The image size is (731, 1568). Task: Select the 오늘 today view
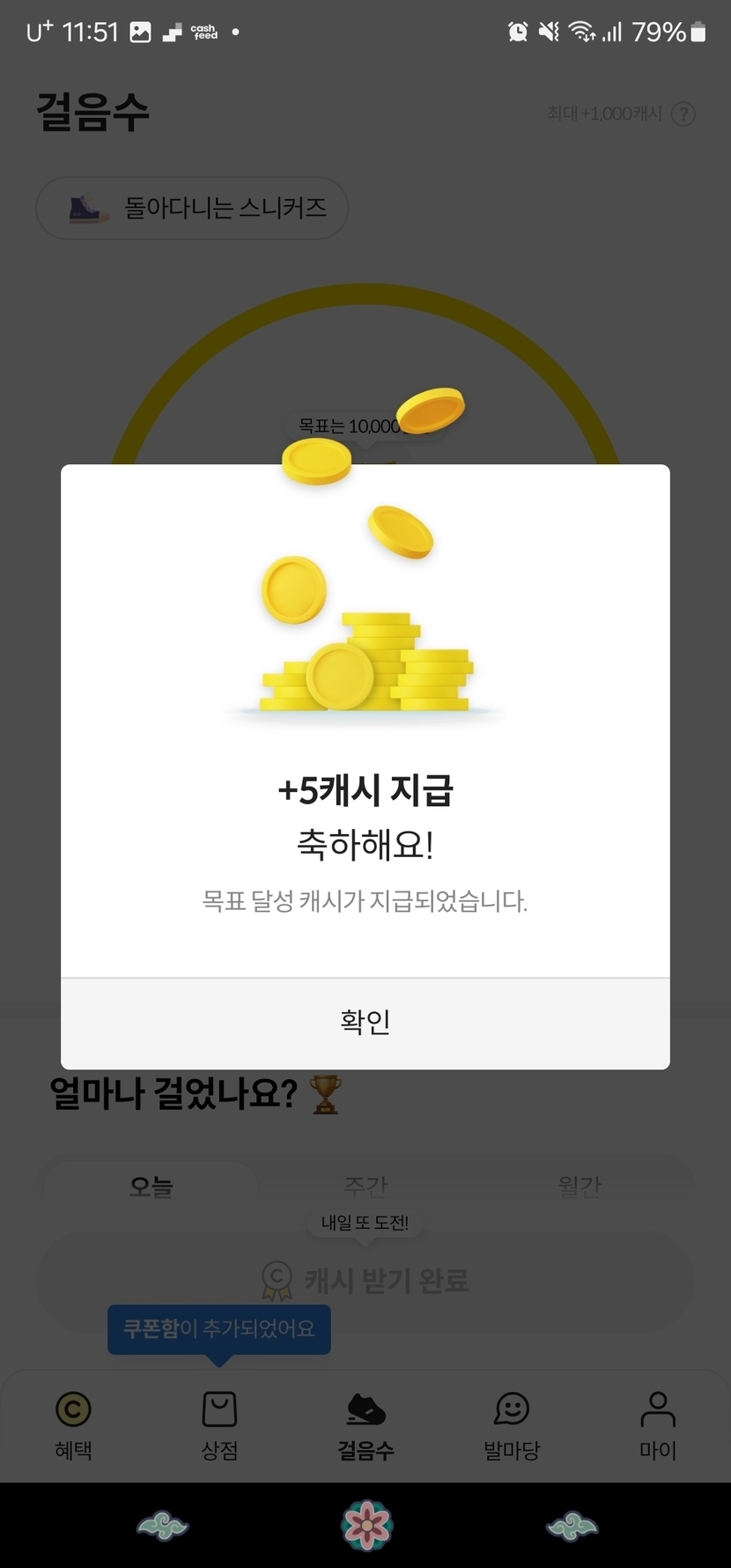[x=151, y=1186]
